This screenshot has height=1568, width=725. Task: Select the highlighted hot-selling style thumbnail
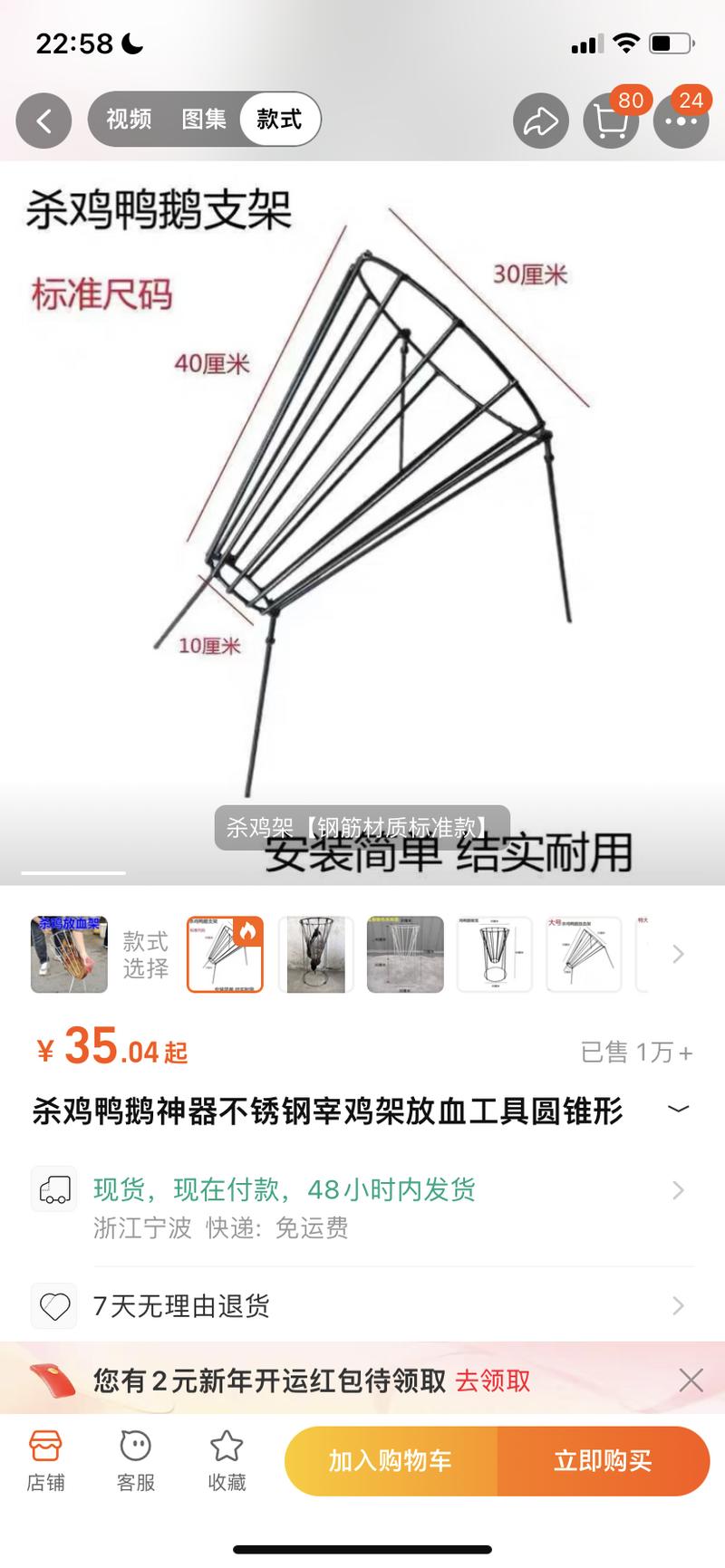tap(225, 955)
